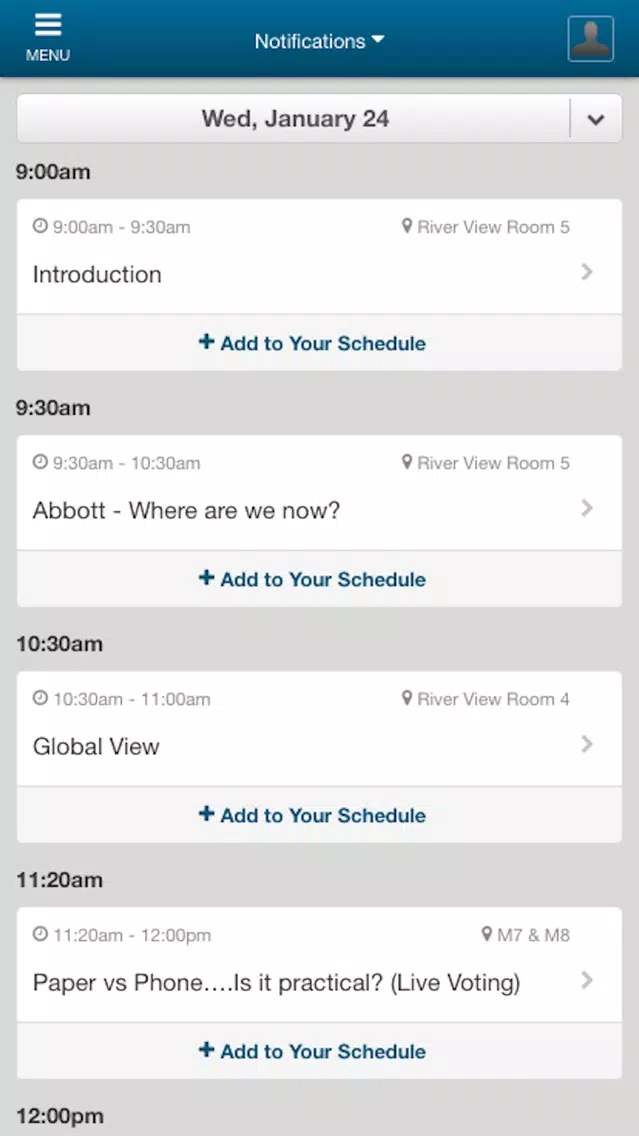Open the Introduction session

tap(319, 256)
